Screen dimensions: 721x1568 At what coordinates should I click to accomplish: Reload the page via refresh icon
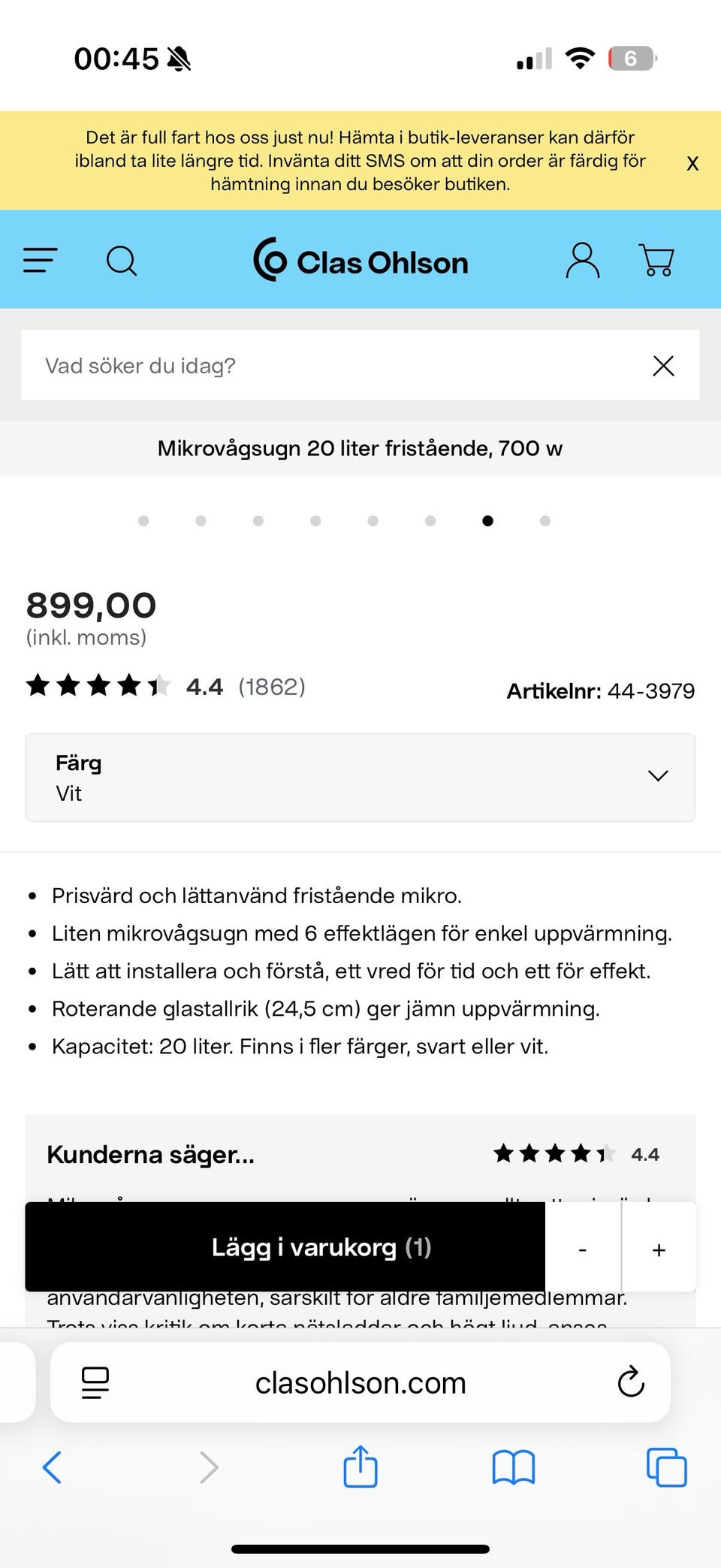630,1382
